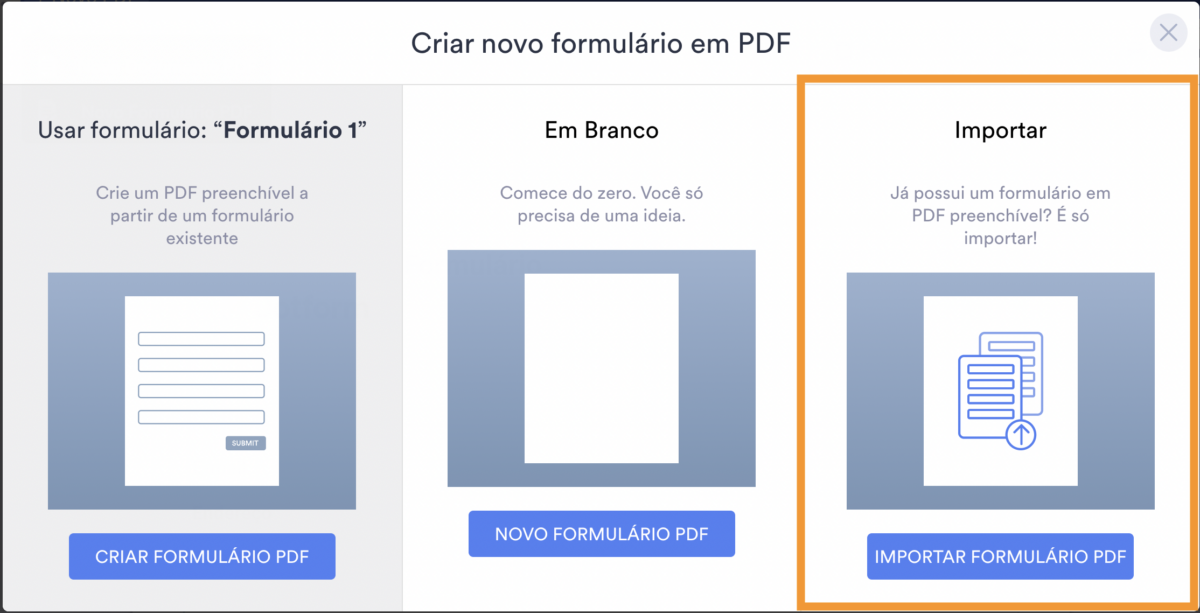This screenshot has height=613, width=1200.
Task: Choose Importar Formulário PDF button
Action: (1000, 557)
